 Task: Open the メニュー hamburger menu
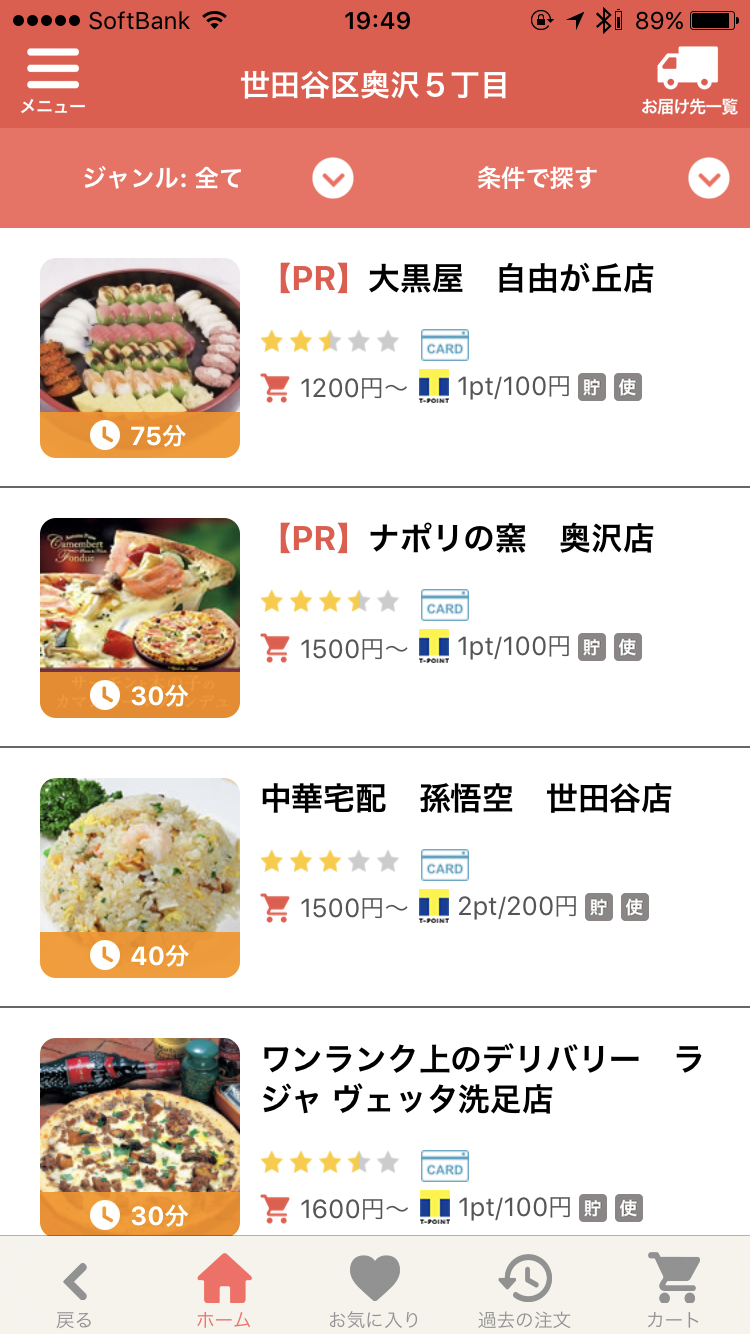[x=53, y=80]
